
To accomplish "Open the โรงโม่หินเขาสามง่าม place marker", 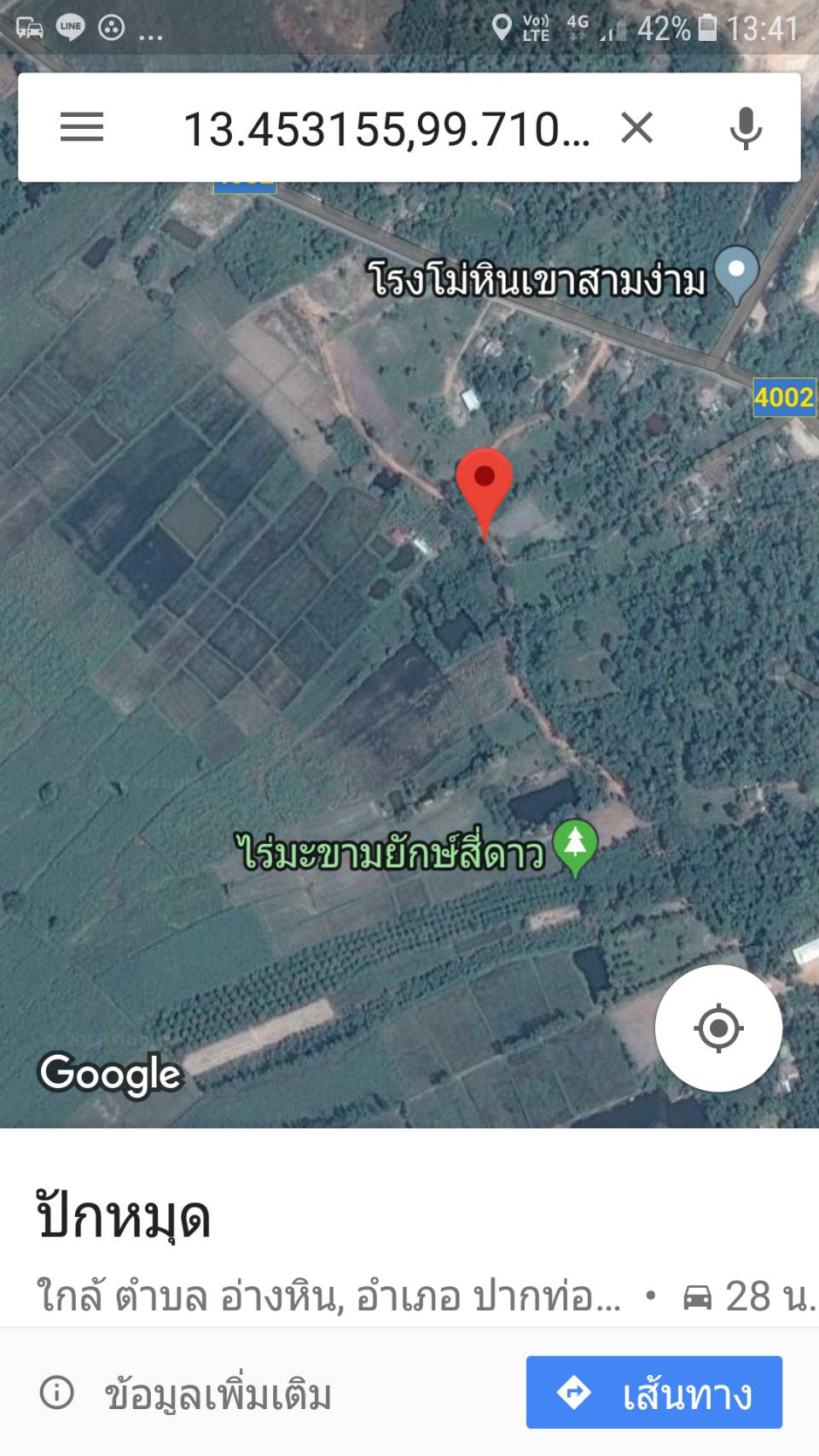I will tap(736, 275).
